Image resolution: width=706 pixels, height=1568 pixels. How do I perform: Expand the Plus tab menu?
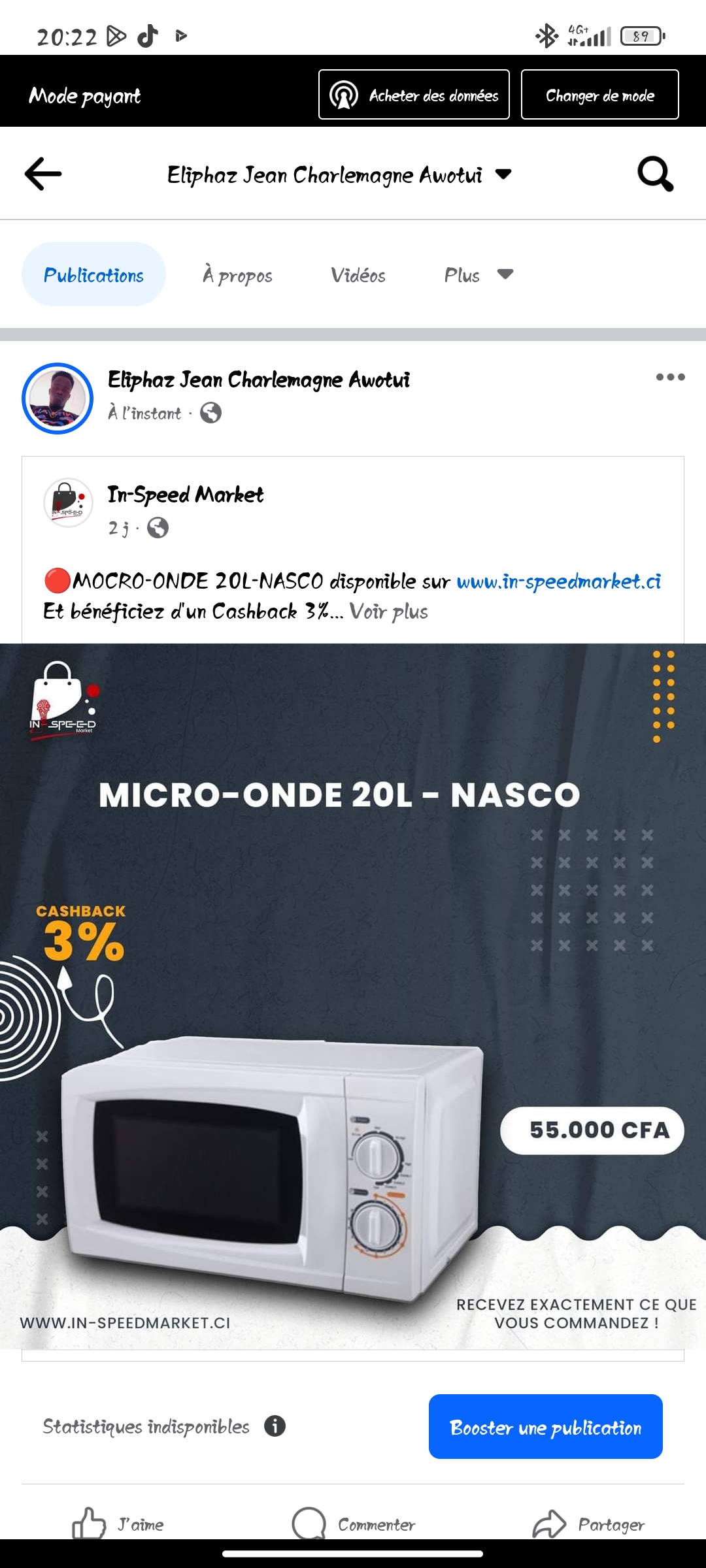point(479,275)
